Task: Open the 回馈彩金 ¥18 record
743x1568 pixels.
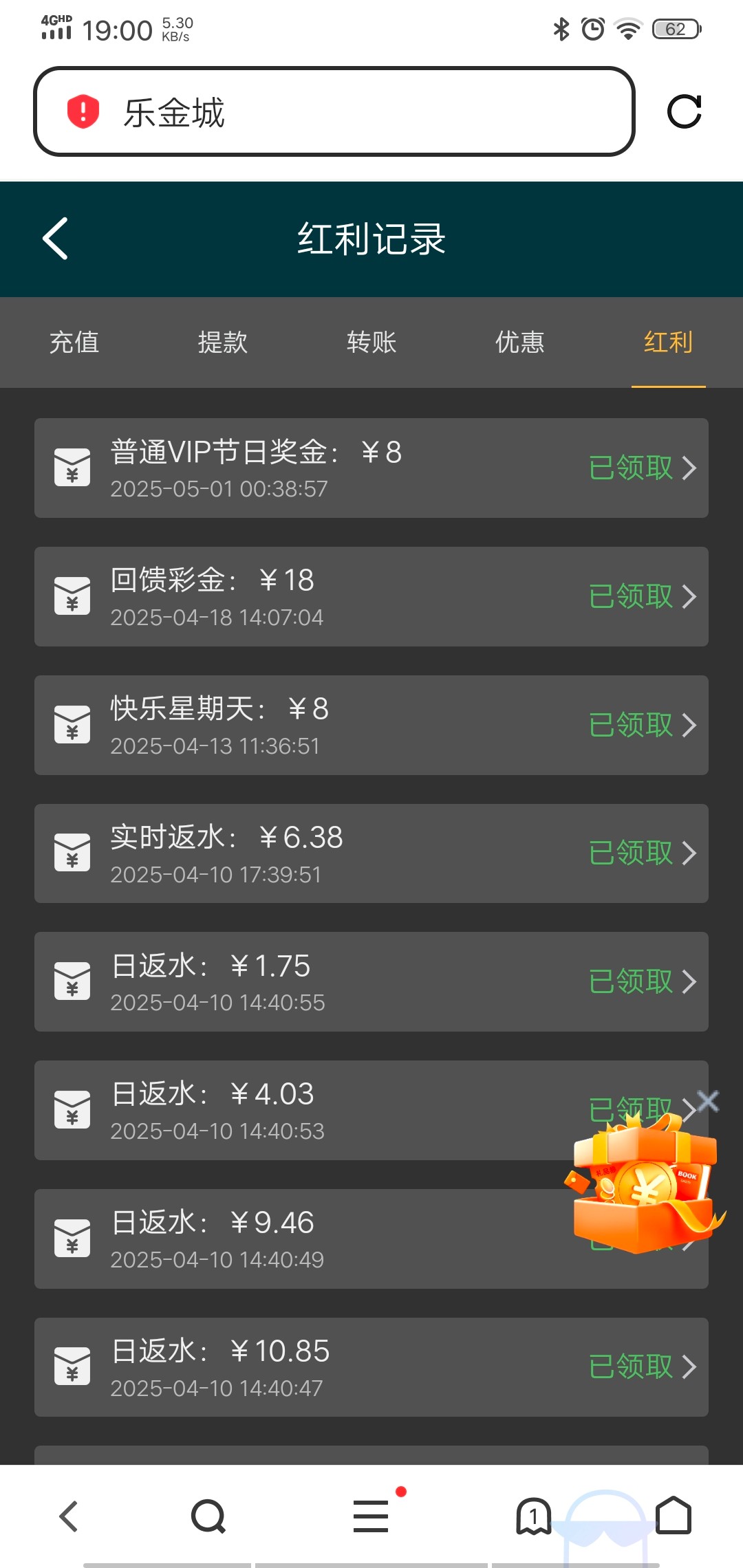Action: (371, 596)
